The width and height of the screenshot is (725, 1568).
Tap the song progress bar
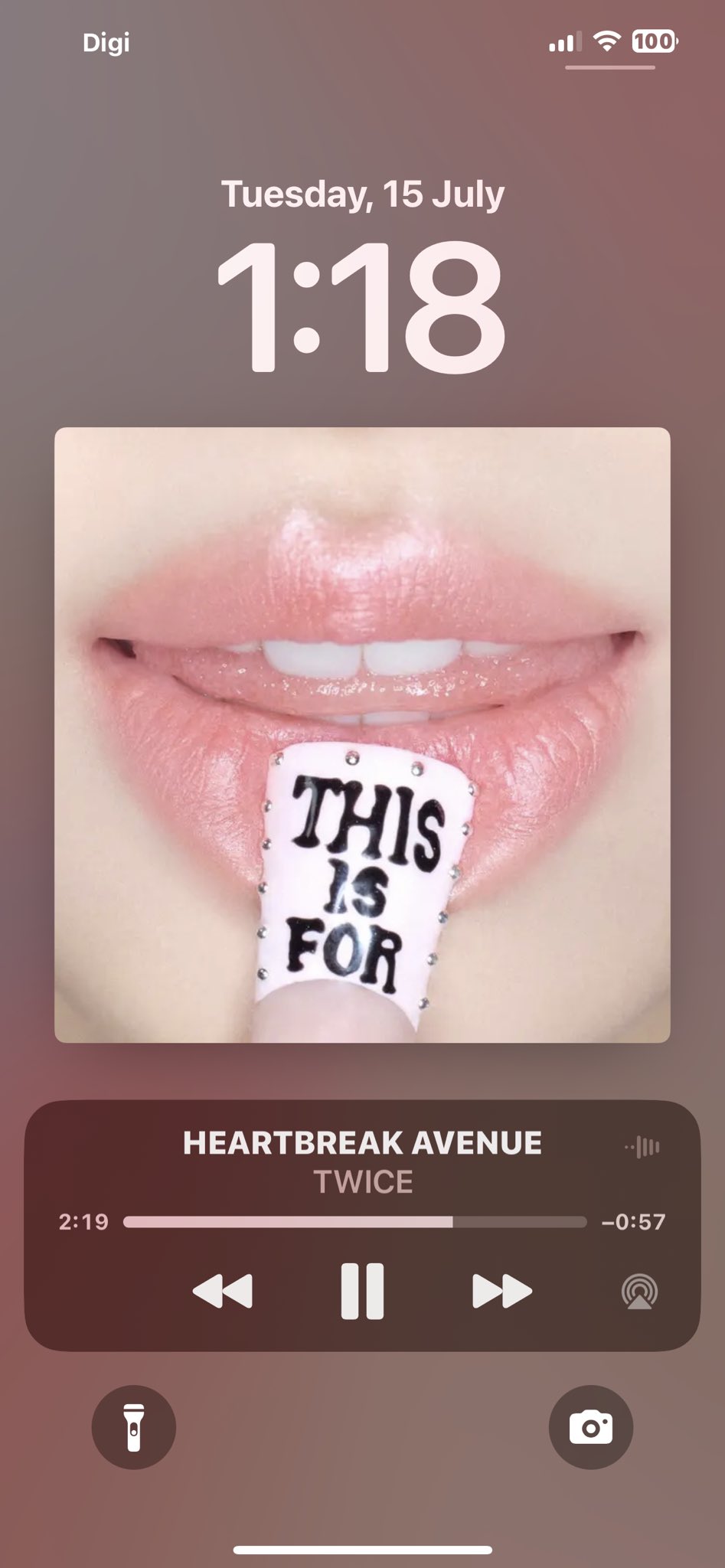(354, 1222)
